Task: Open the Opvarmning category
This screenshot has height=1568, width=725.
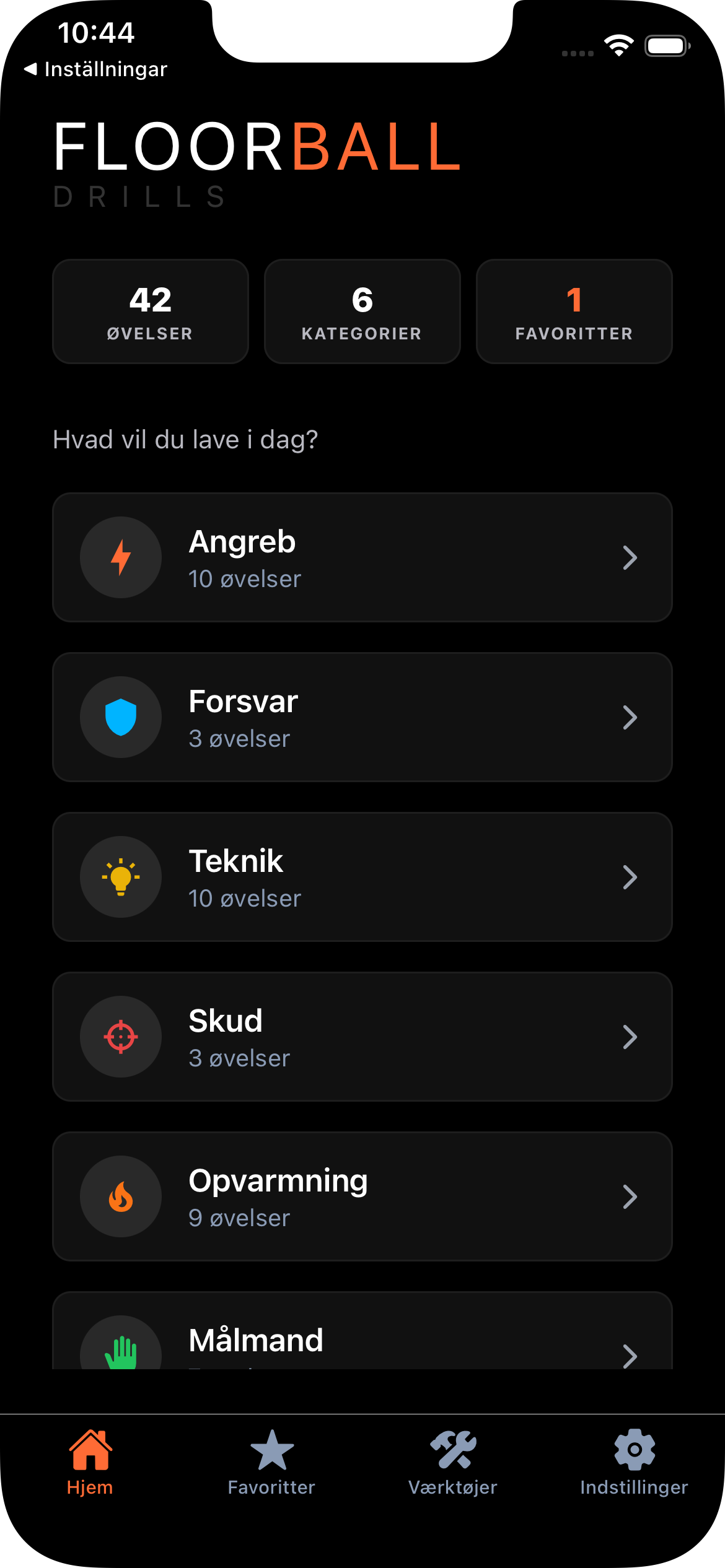Action: [362, 1196]
